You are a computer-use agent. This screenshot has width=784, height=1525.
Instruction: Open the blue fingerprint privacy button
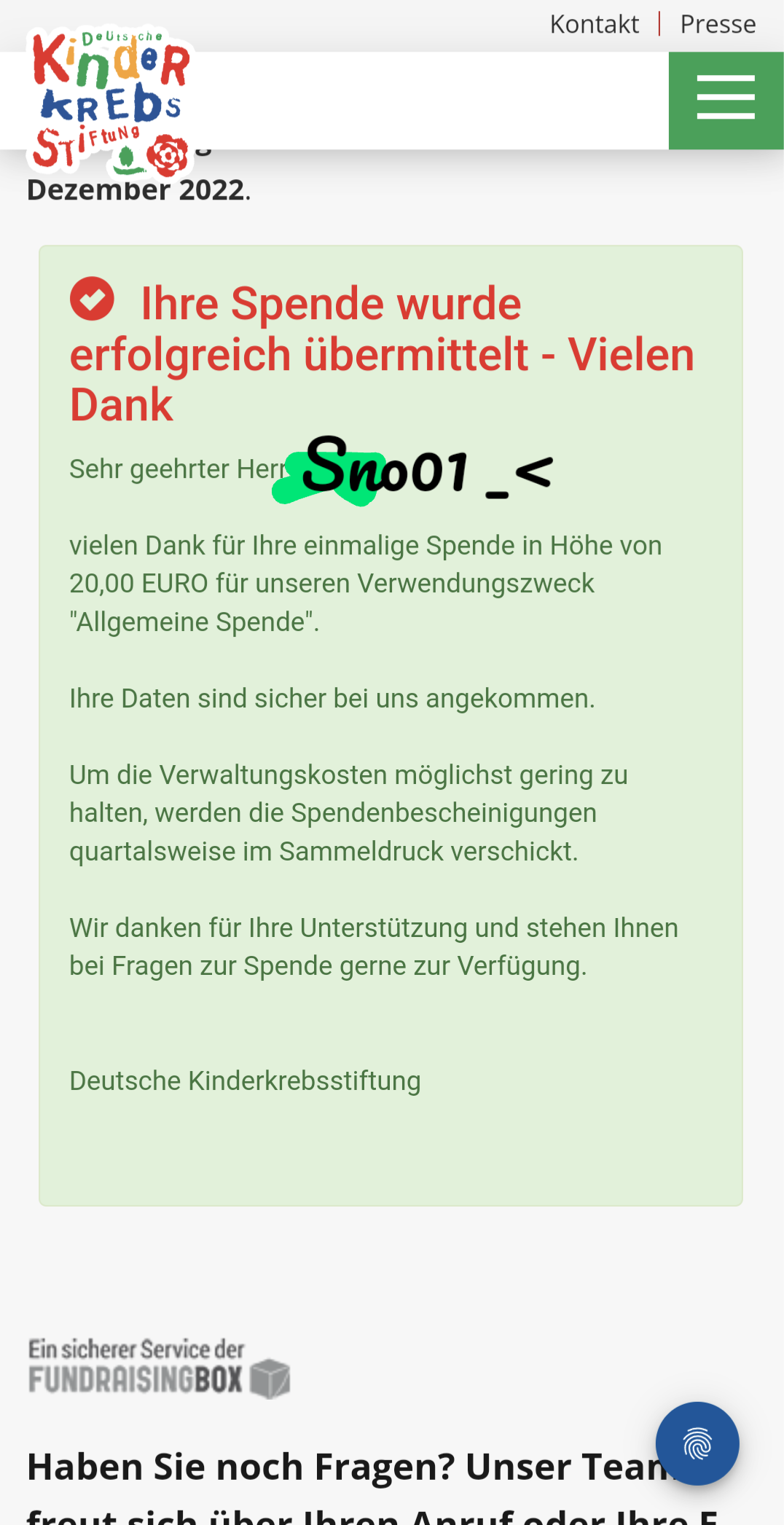697,1443
